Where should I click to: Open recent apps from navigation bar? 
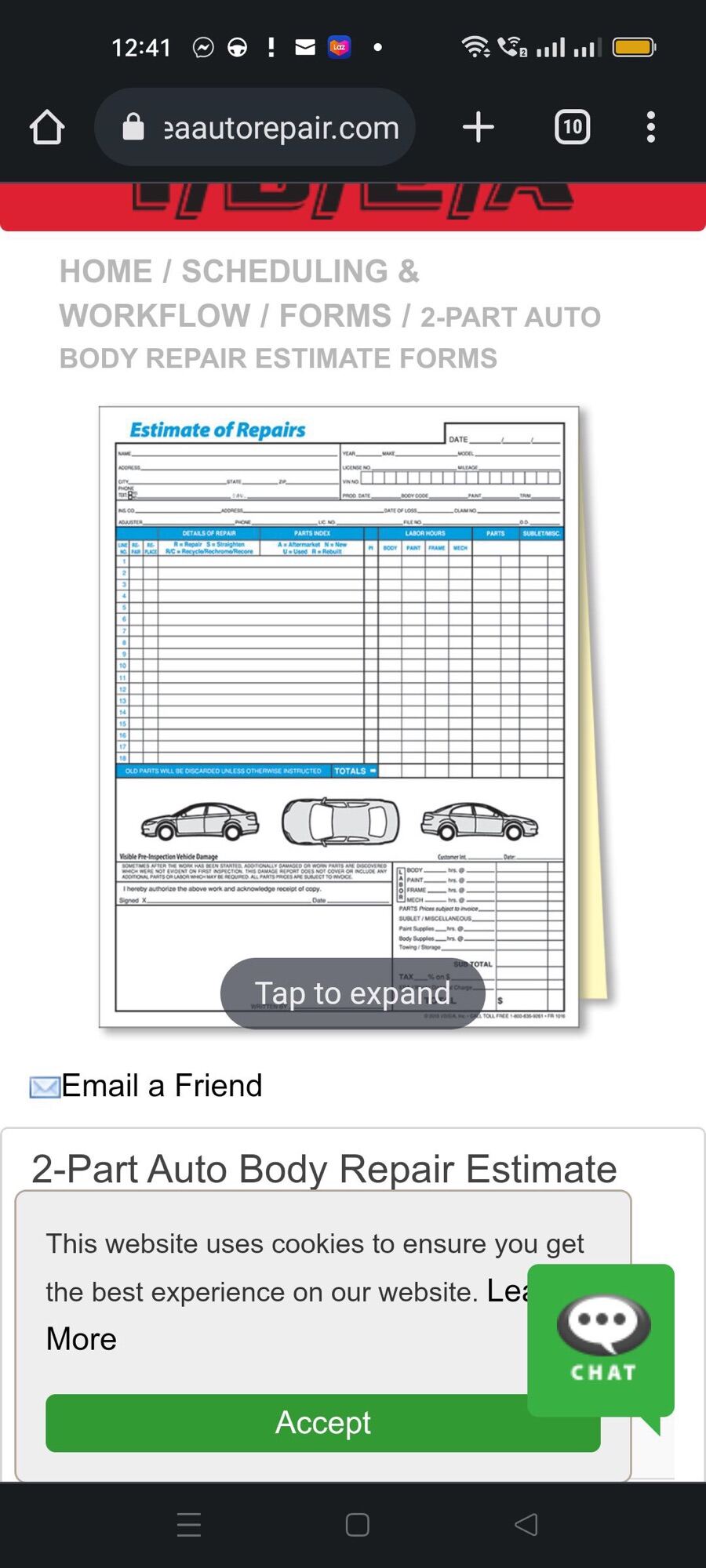pyautogui.click(x=189, y=1525)
